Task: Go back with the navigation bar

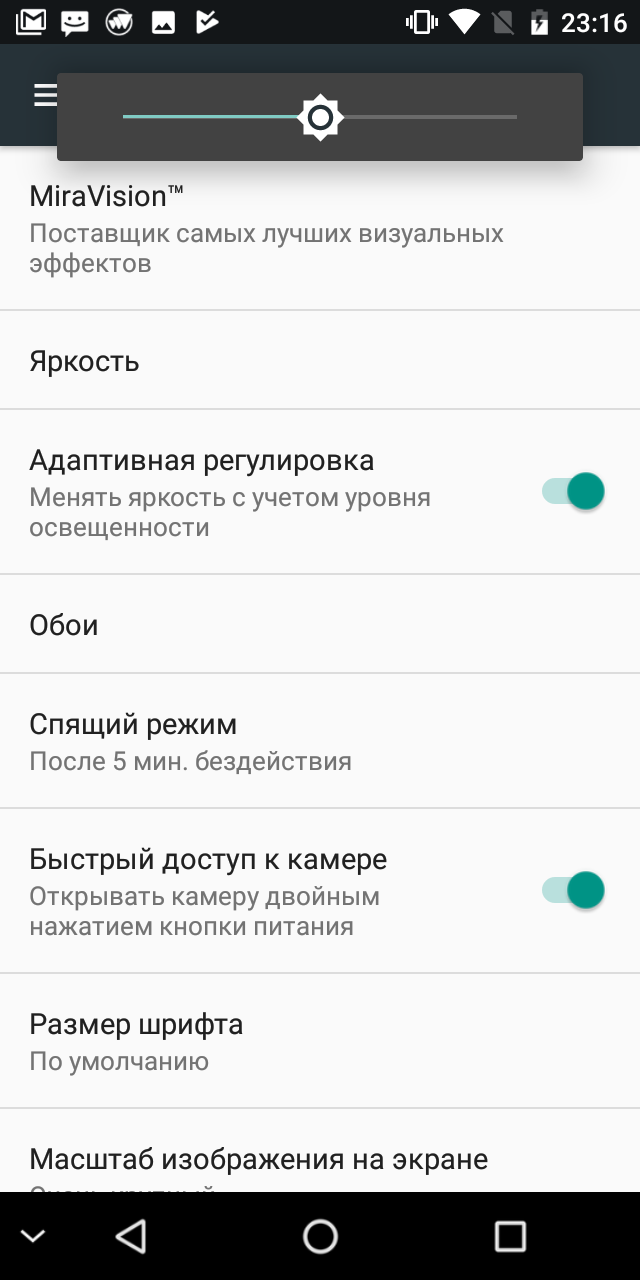Action: 131,1236
